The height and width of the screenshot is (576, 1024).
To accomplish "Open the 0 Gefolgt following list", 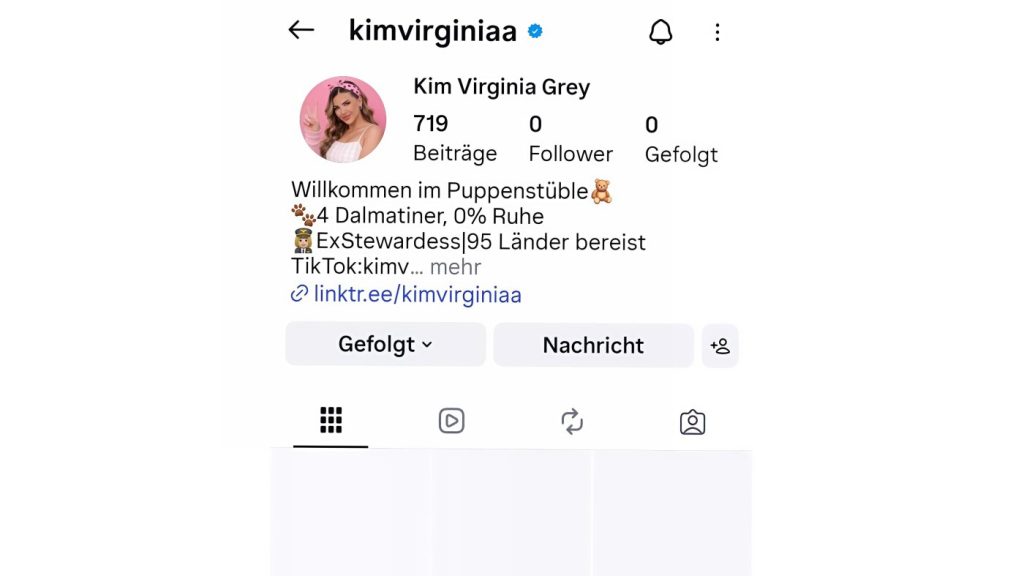I will point(681,139).
